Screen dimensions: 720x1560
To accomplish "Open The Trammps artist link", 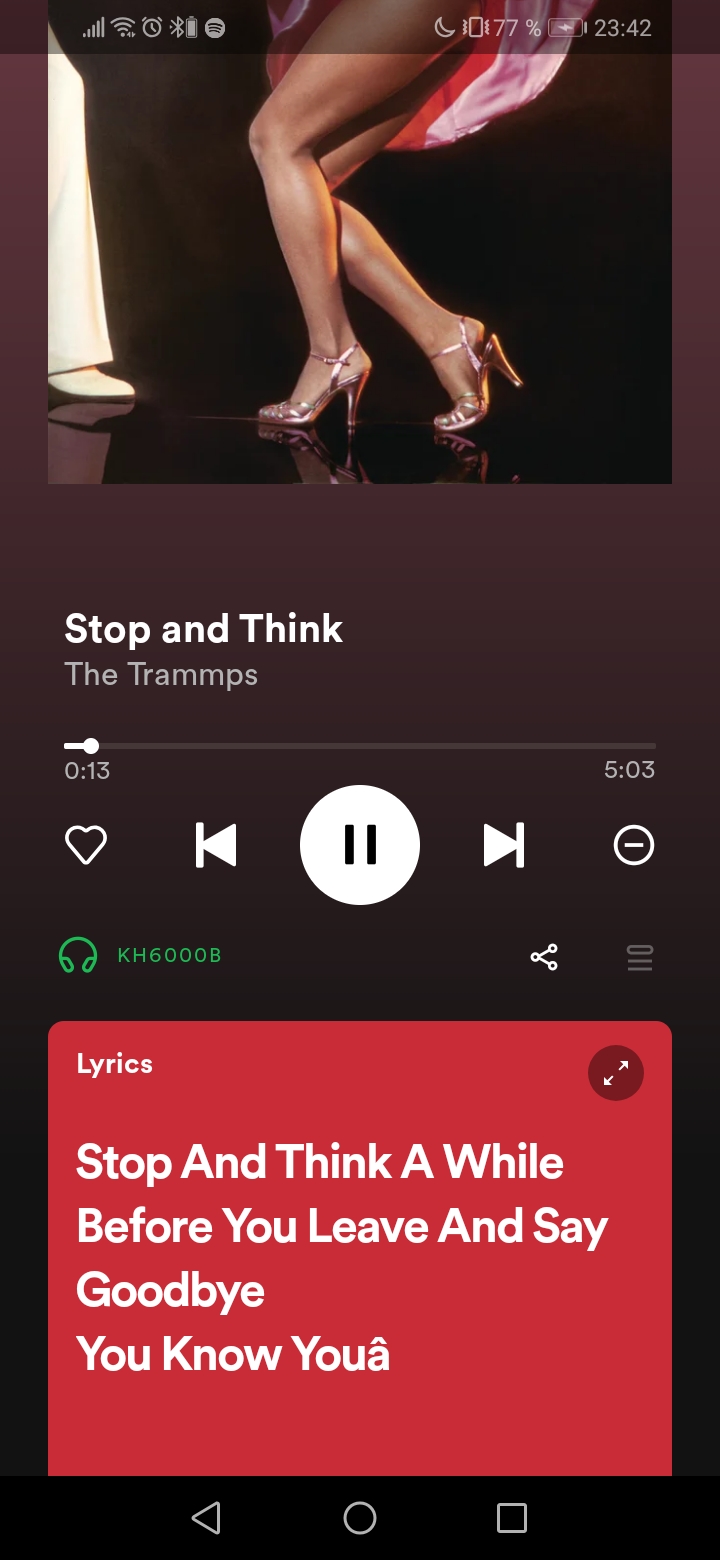I will (x=161, y=674).
